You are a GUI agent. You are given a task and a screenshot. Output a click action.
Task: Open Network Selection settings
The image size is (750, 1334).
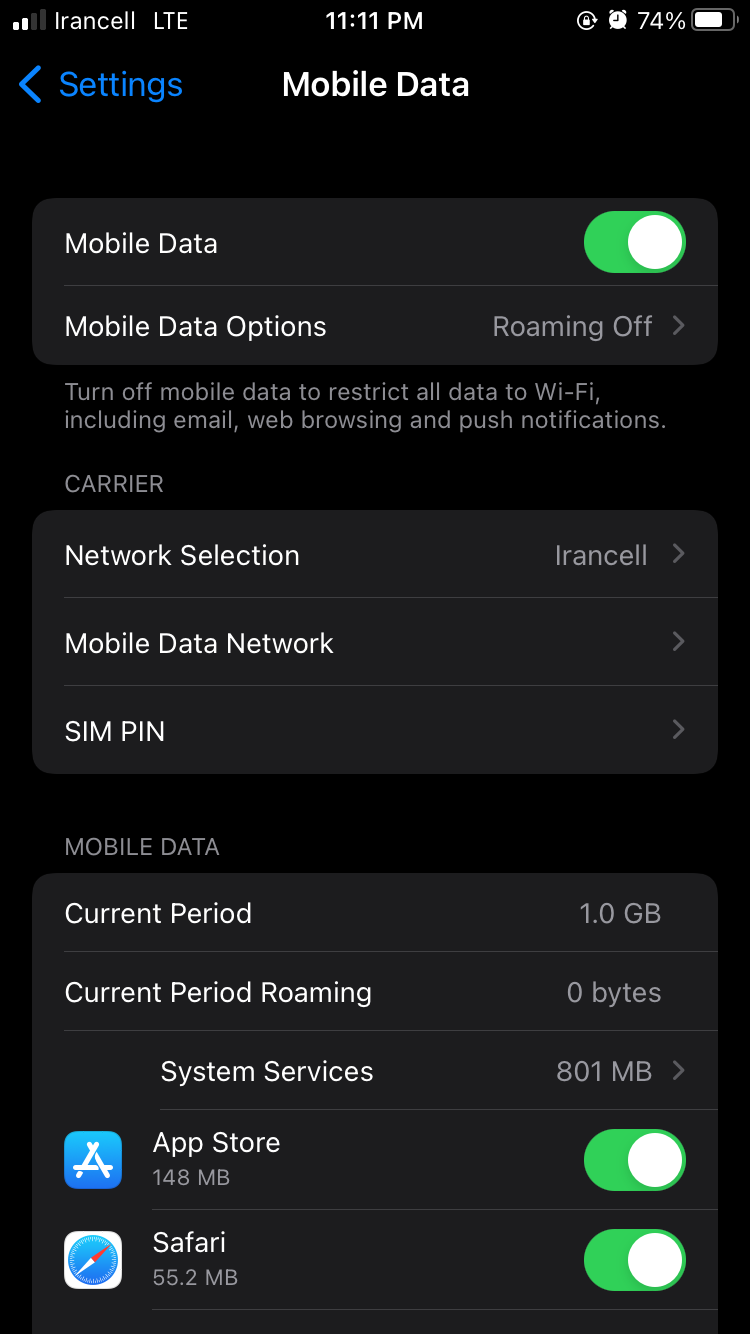(x=375, y=555)
